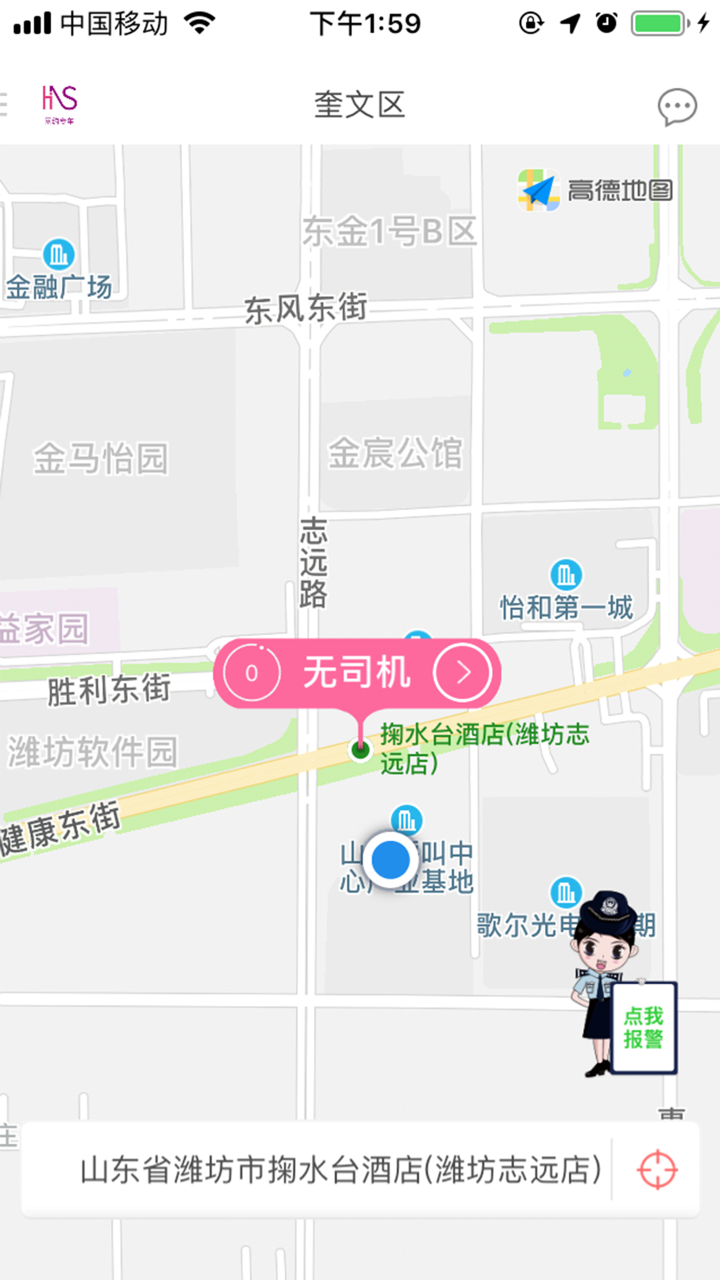
Task: Select the 山东网约叫车中心 POI marker
Action: [x=404, y=820]
